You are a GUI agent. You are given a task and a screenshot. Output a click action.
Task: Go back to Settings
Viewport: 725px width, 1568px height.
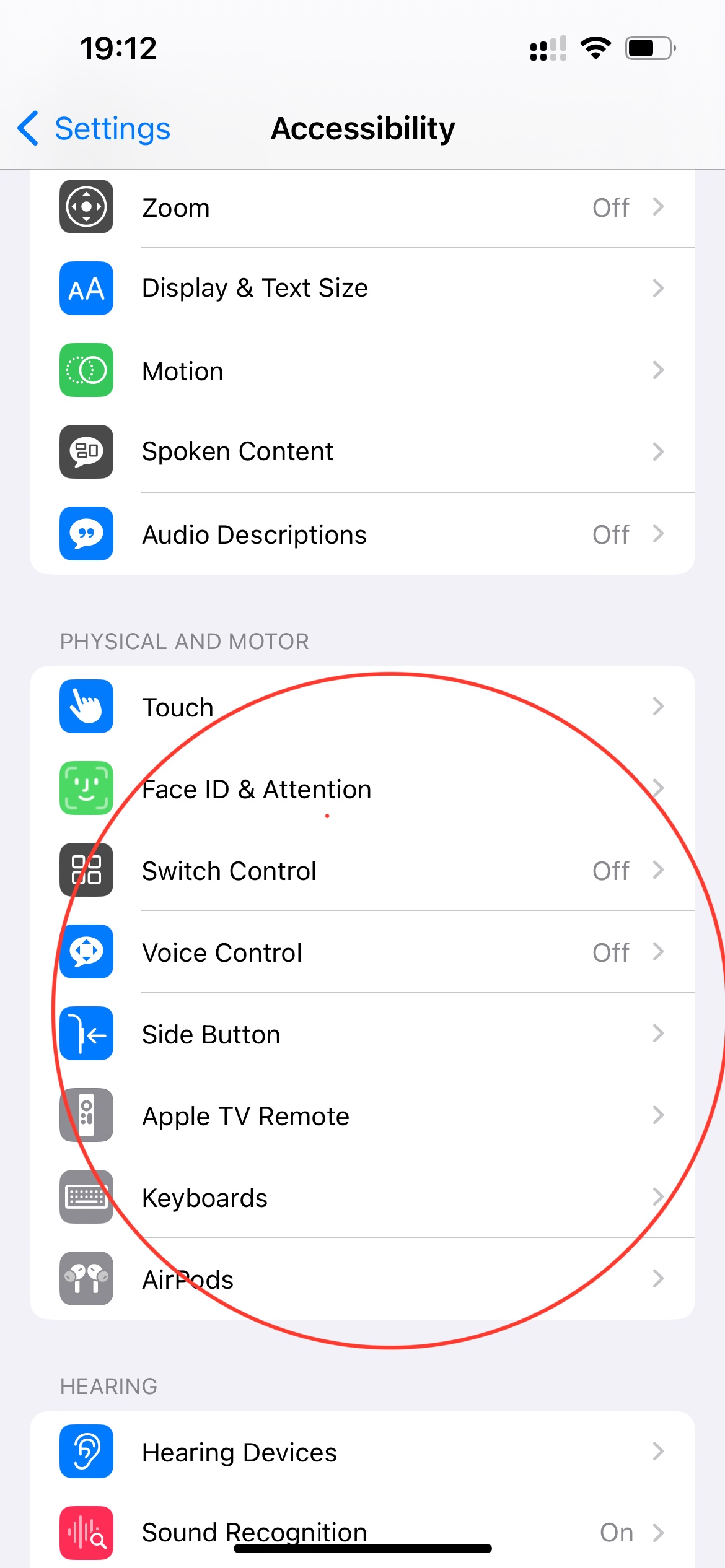click(94, 129)
